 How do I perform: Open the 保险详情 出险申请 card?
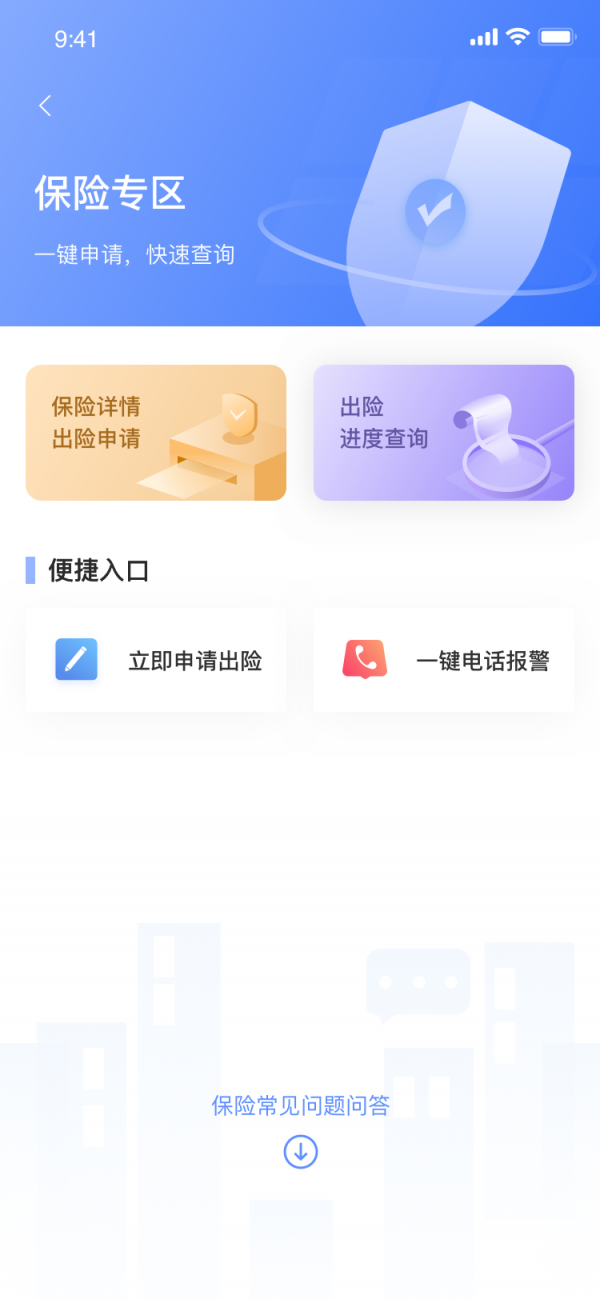coord(156,432)
